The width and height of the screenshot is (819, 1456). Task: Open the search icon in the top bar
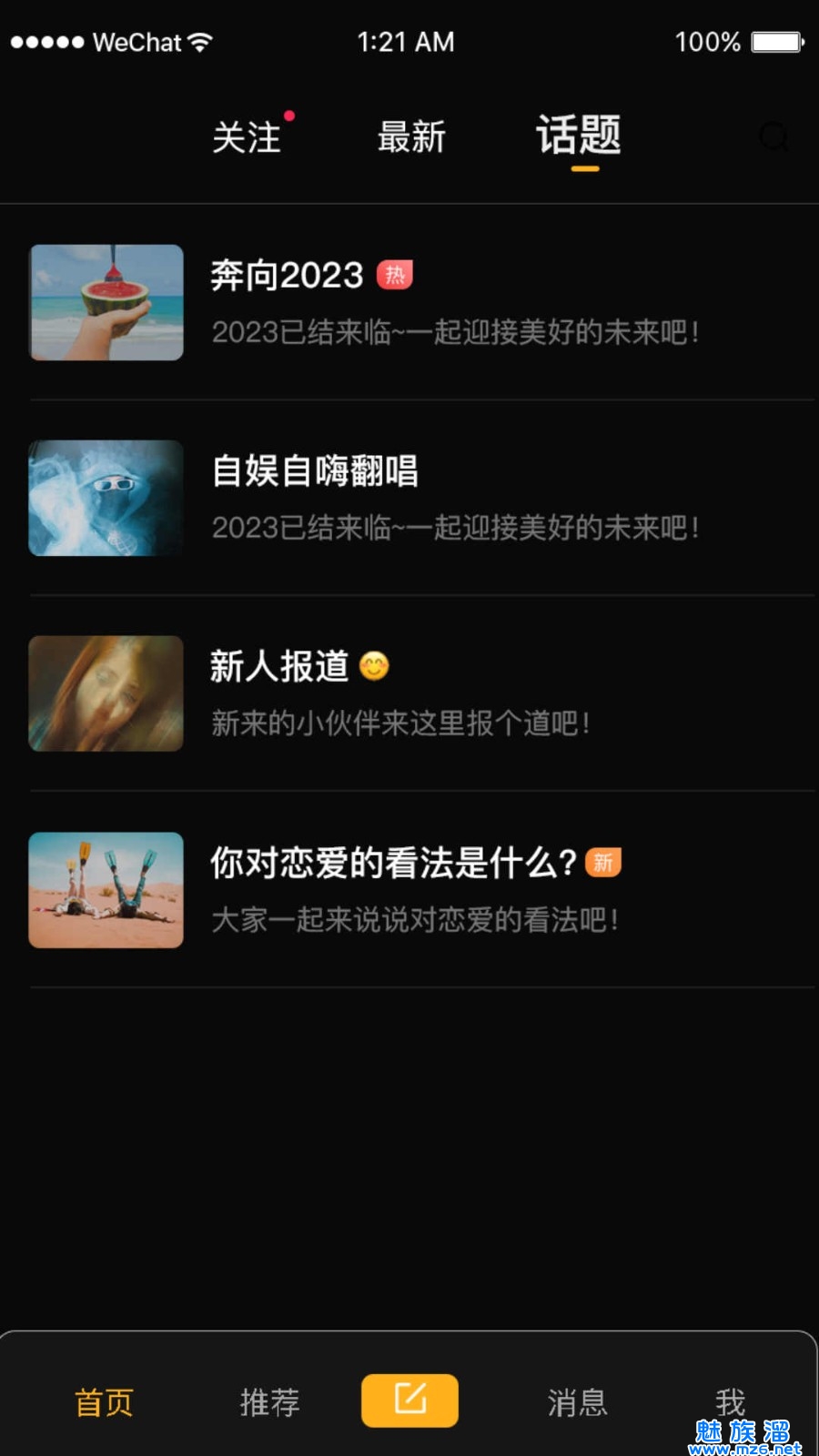[773, 137]
